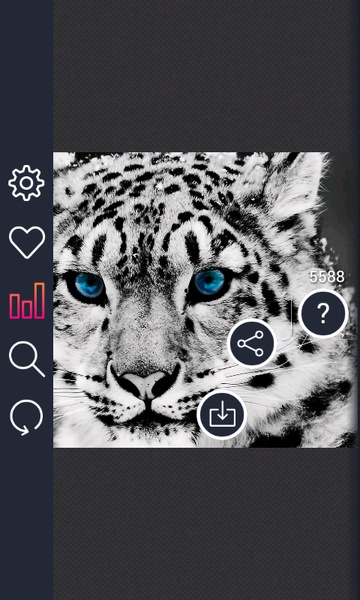The width and height of the screenshot is (360, 600).
Task: Open the settings gear
Action: click(26, 183)
